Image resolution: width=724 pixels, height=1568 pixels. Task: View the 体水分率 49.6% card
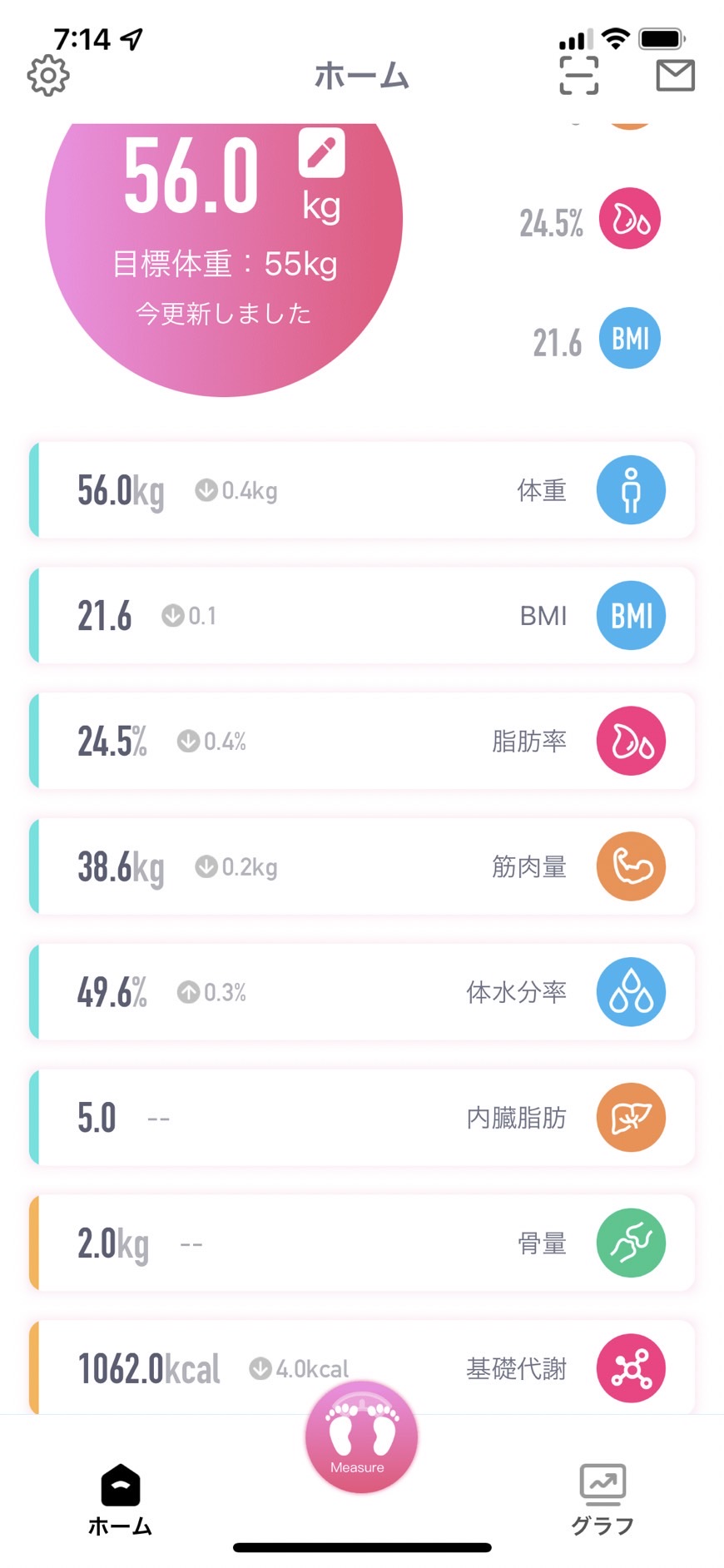click(x=362, y=992)
